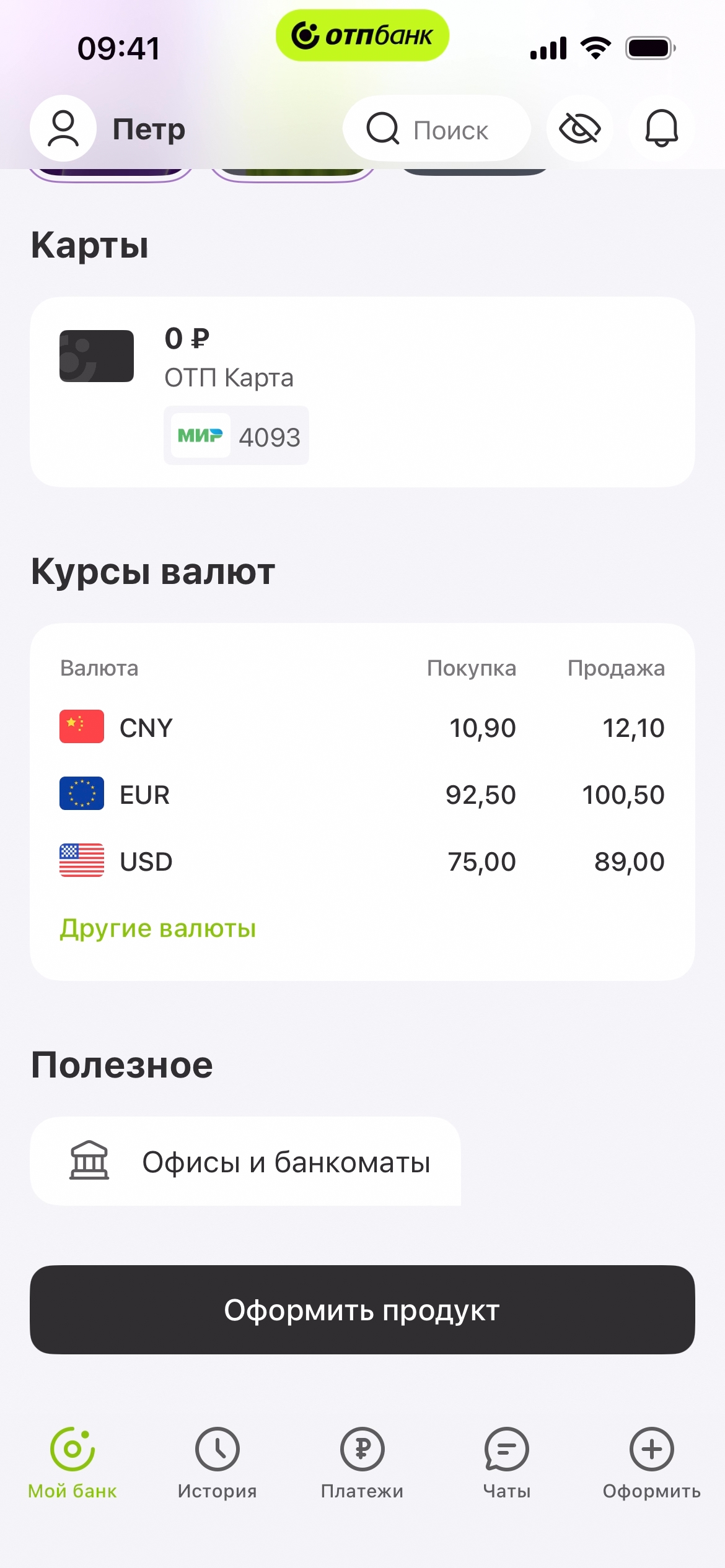Open Офисы и банкоматы
This screenshot has width=725, height=1568.
(x=245, y=1162)
